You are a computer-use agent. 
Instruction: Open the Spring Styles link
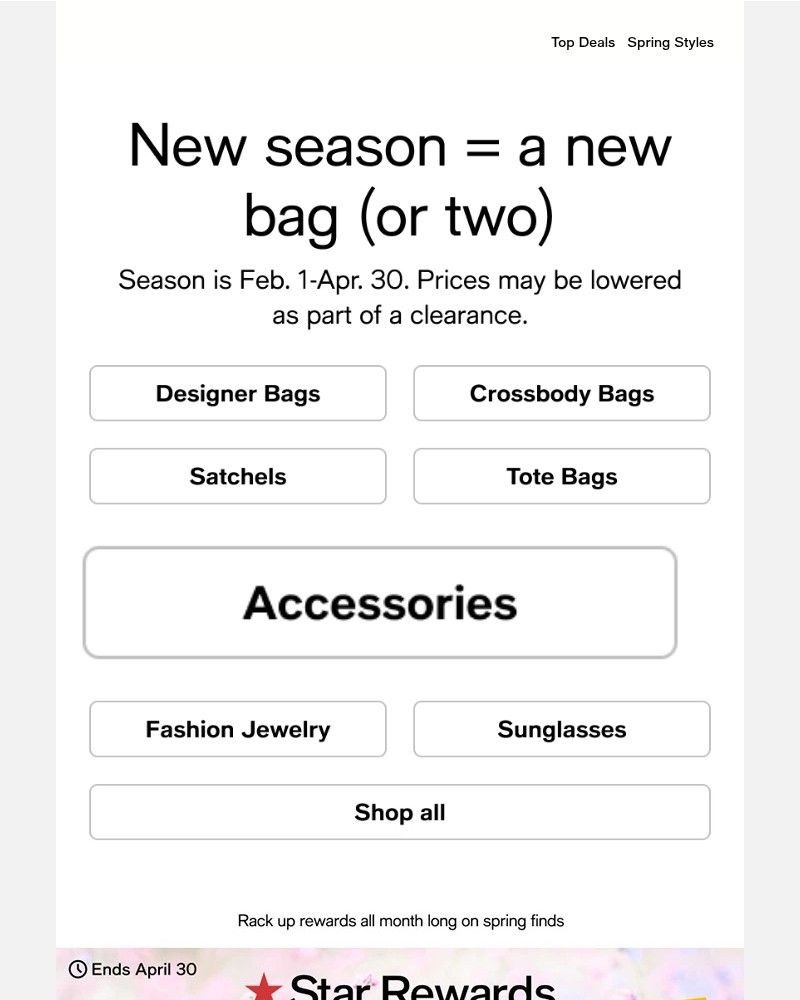click(670, 42)
